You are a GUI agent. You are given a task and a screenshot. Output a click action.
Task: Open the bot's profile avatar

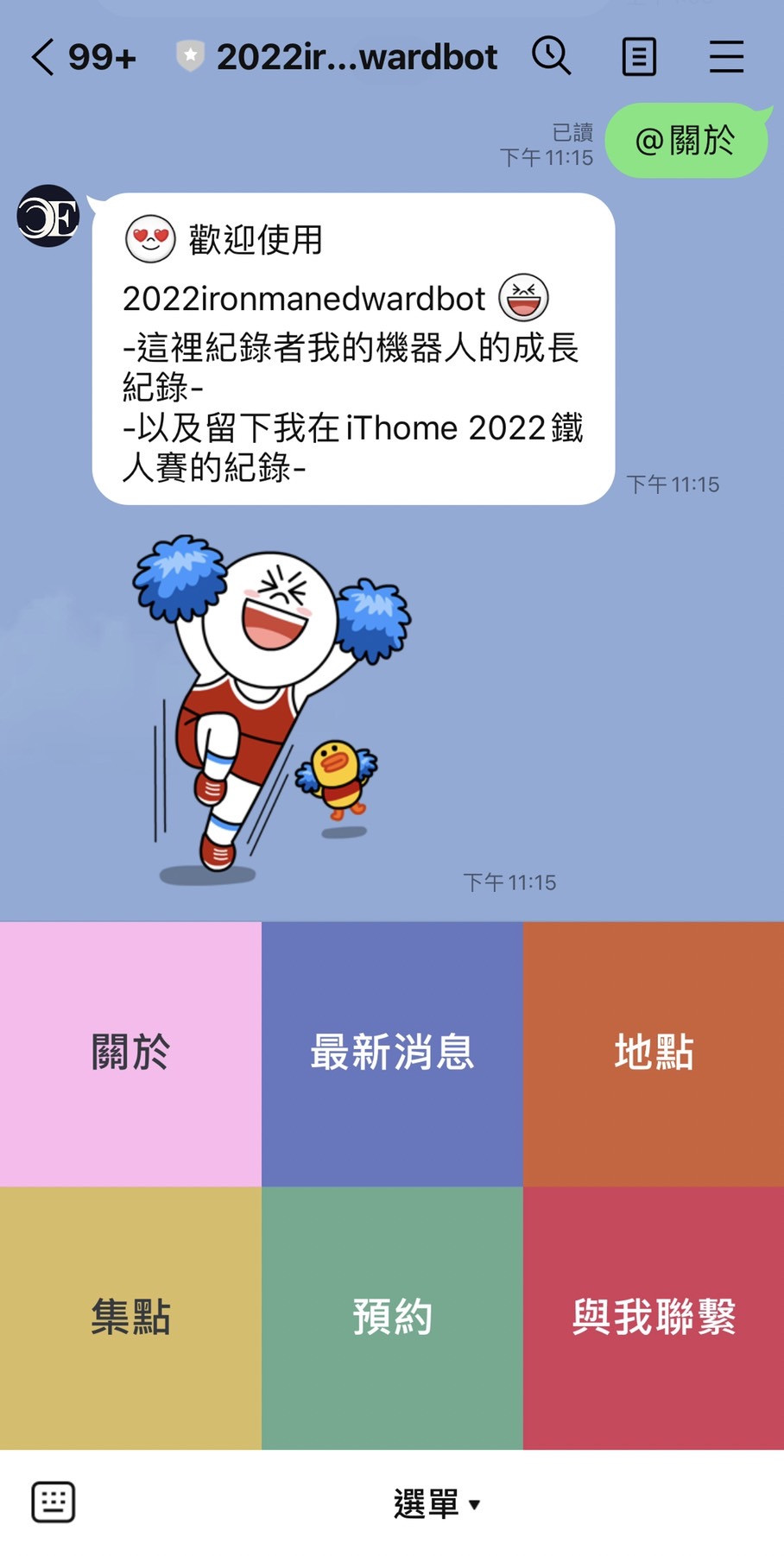click(48, 216)
